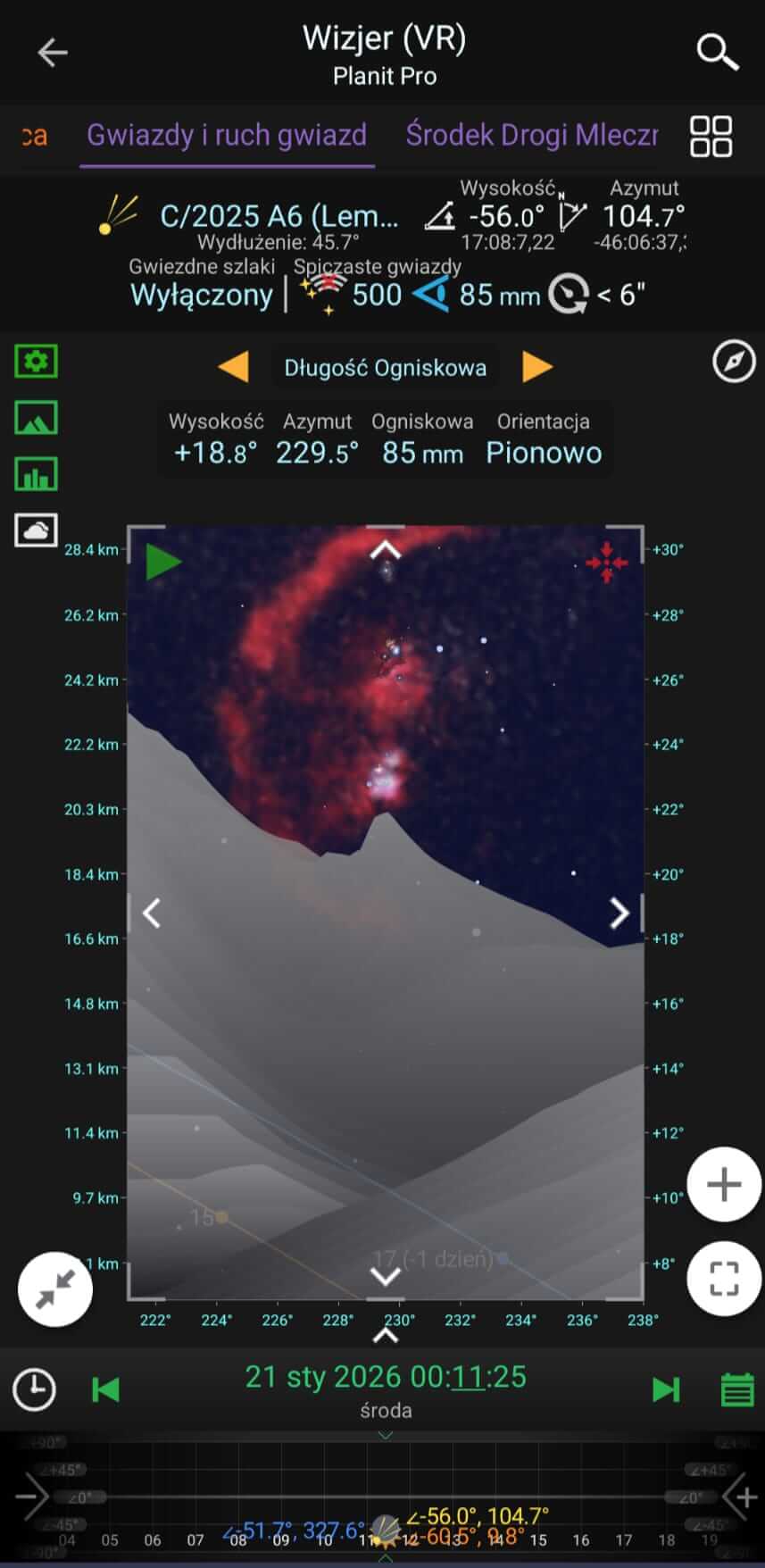Open the search magnifier
765x1568 pixels.
point(717,53)
